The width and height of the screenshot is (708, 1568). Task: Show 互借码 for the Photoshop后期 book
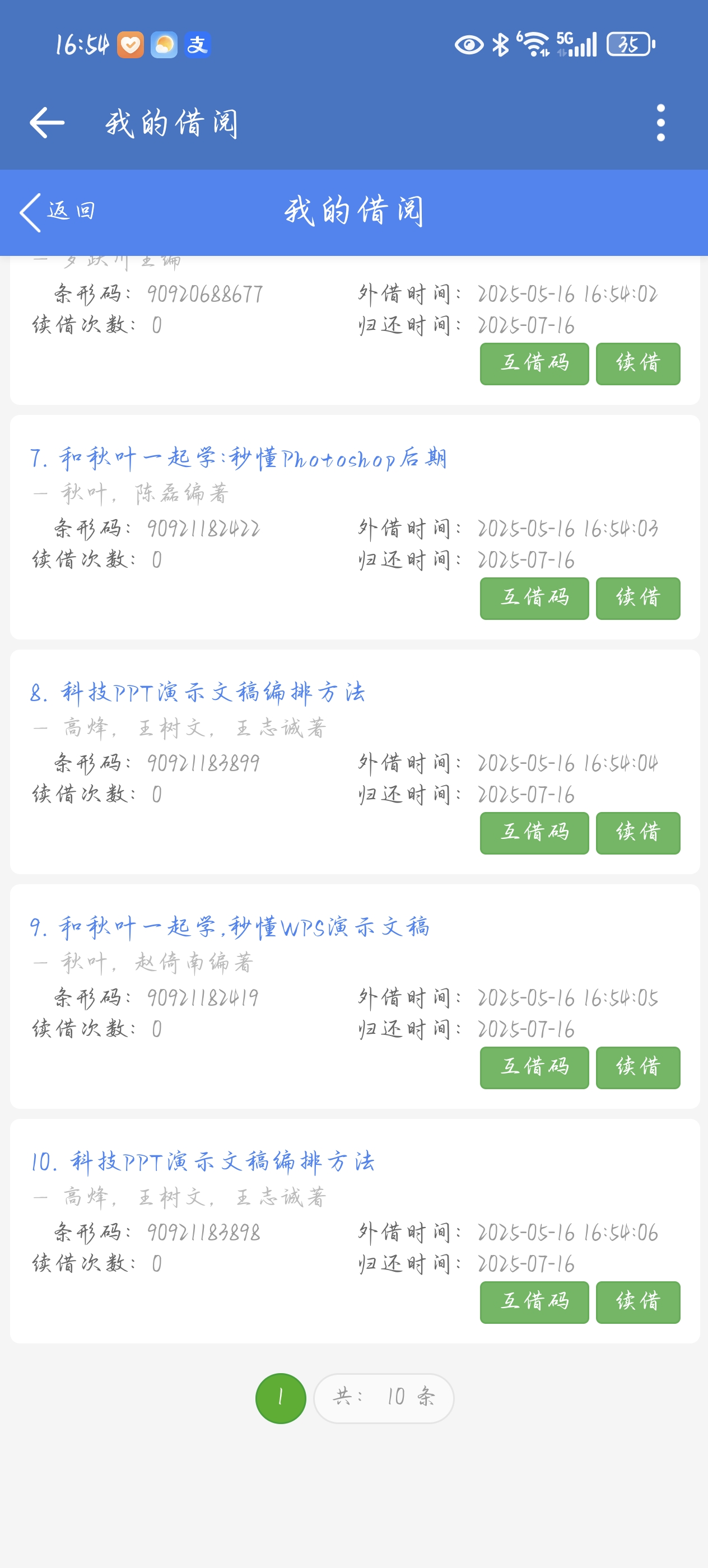[534, 598]
